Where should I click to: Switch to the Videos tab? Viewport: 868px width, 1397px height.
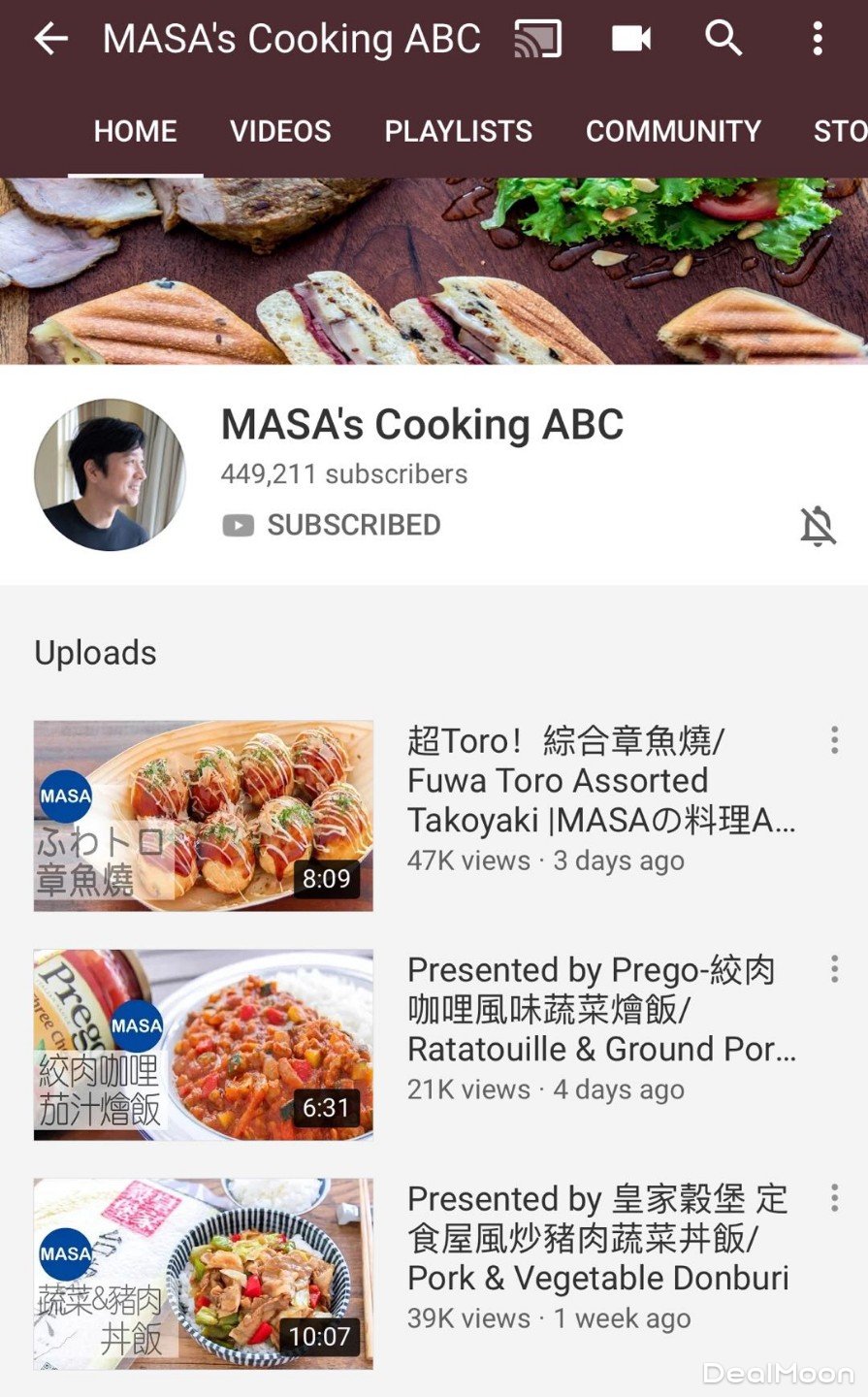tap(280, 131)
